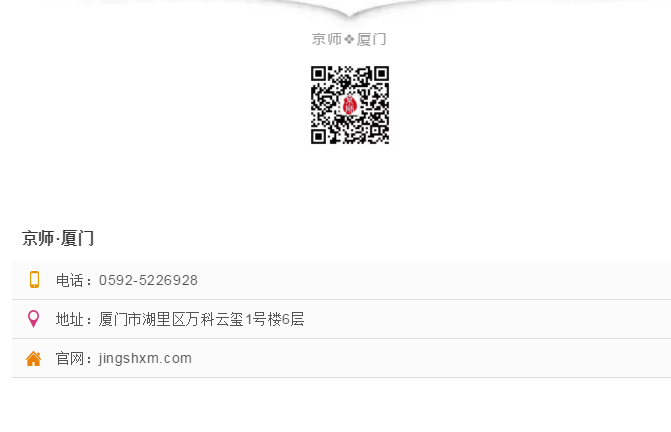This screenshot has height=432, width=671.
Task: Open the official site jingshxm.com
Action: [x=145, y=359]
